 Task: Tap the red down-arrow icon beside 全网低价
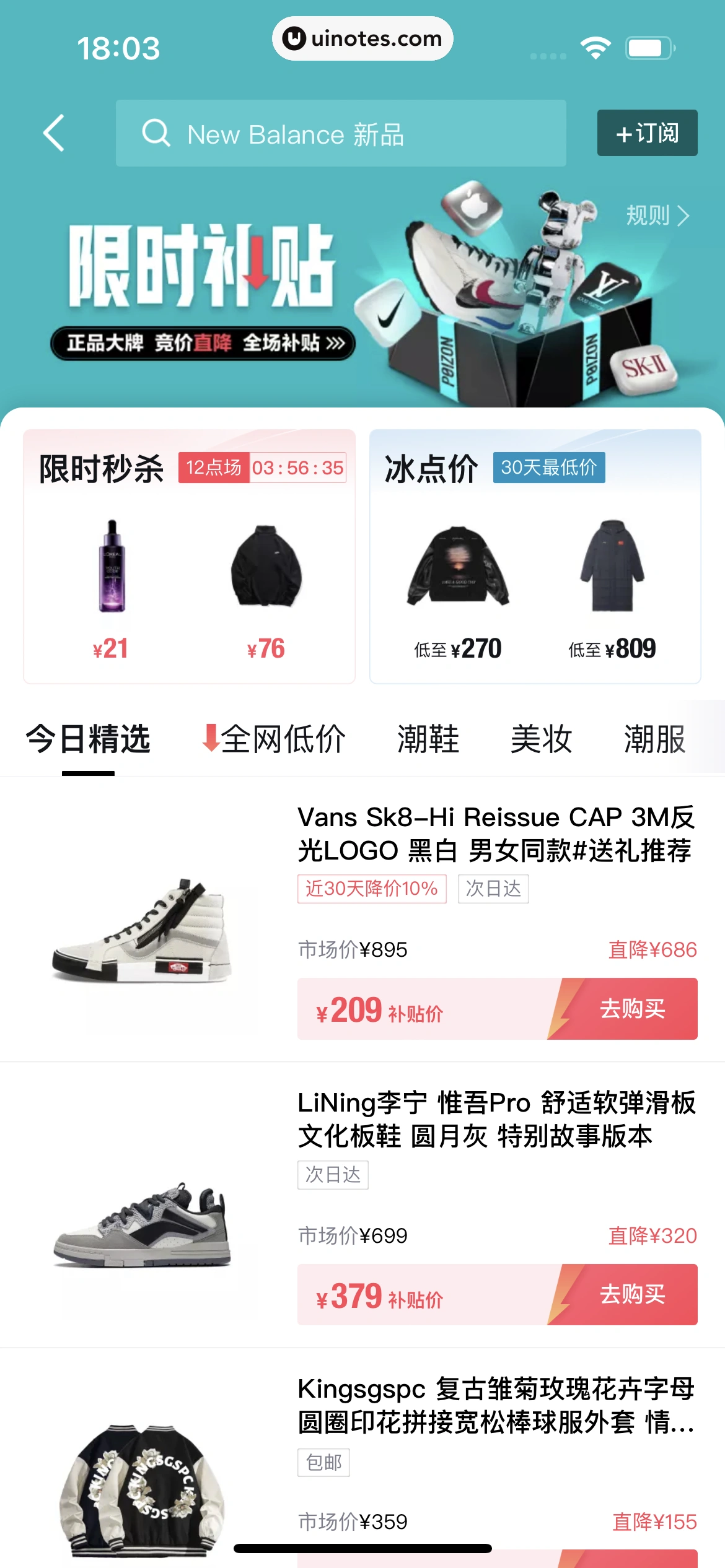209,738
